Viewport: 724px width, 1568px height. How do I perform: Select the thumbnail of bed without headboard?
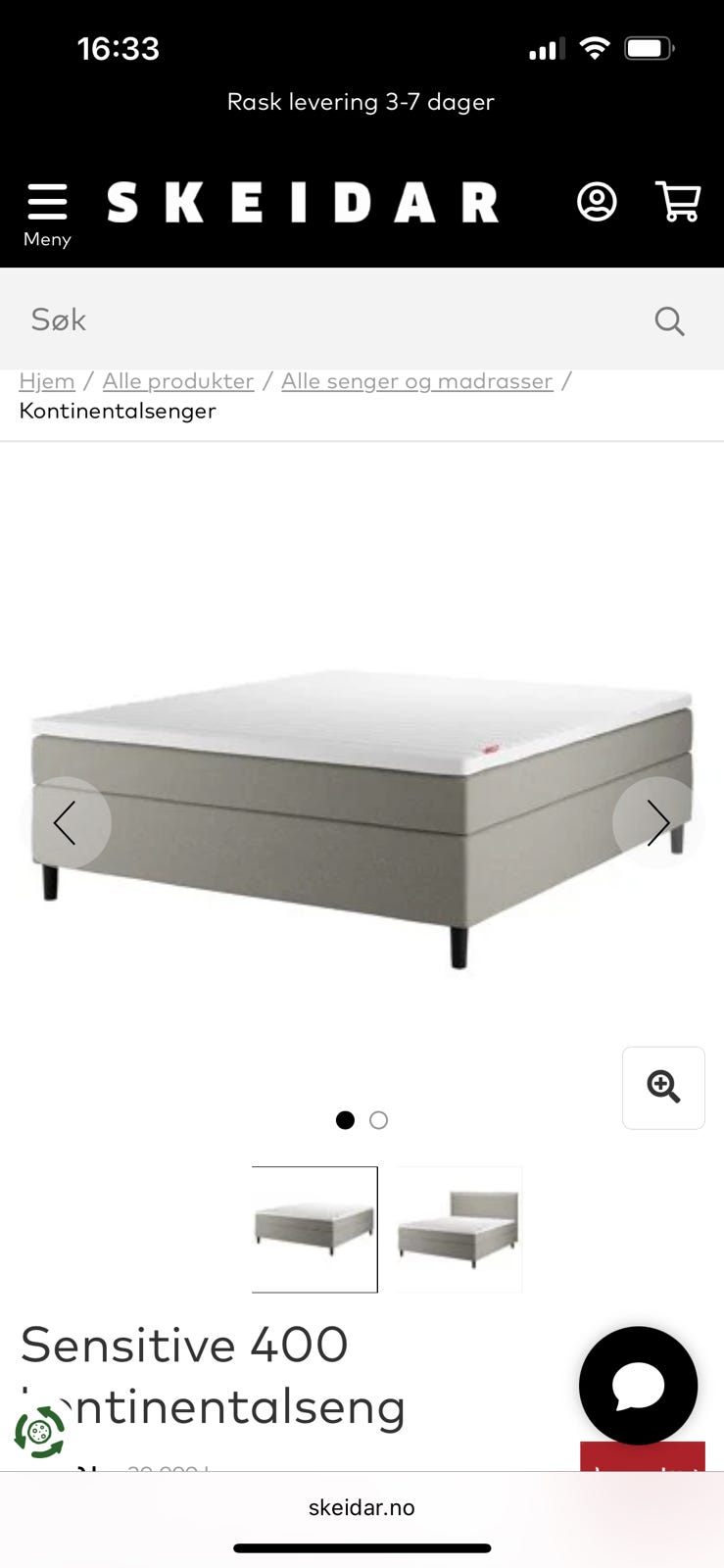tap(314, 1230)
